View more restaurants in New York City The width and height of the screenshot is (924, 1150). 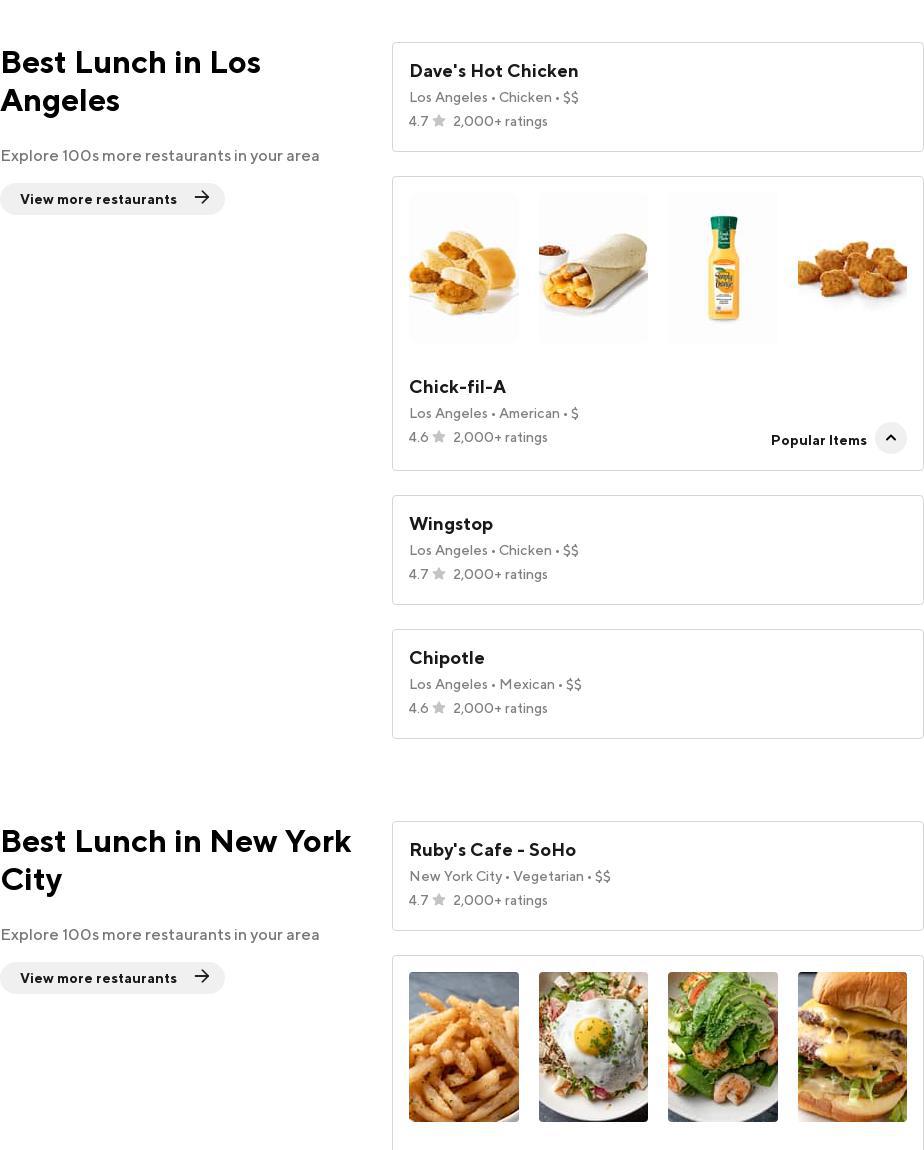(112, 978)
